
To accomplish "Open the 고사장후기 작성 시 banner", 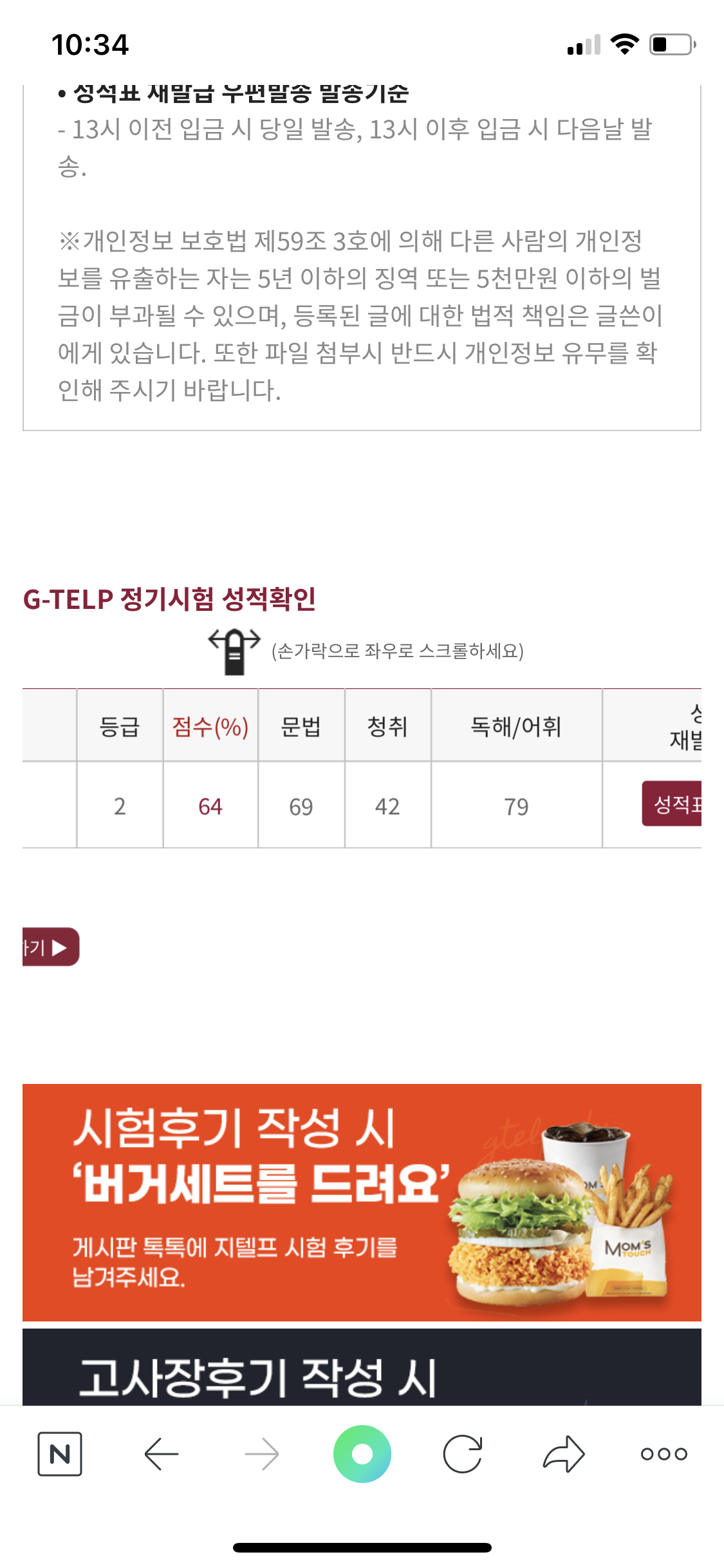I will click(x=362, y=1368).
